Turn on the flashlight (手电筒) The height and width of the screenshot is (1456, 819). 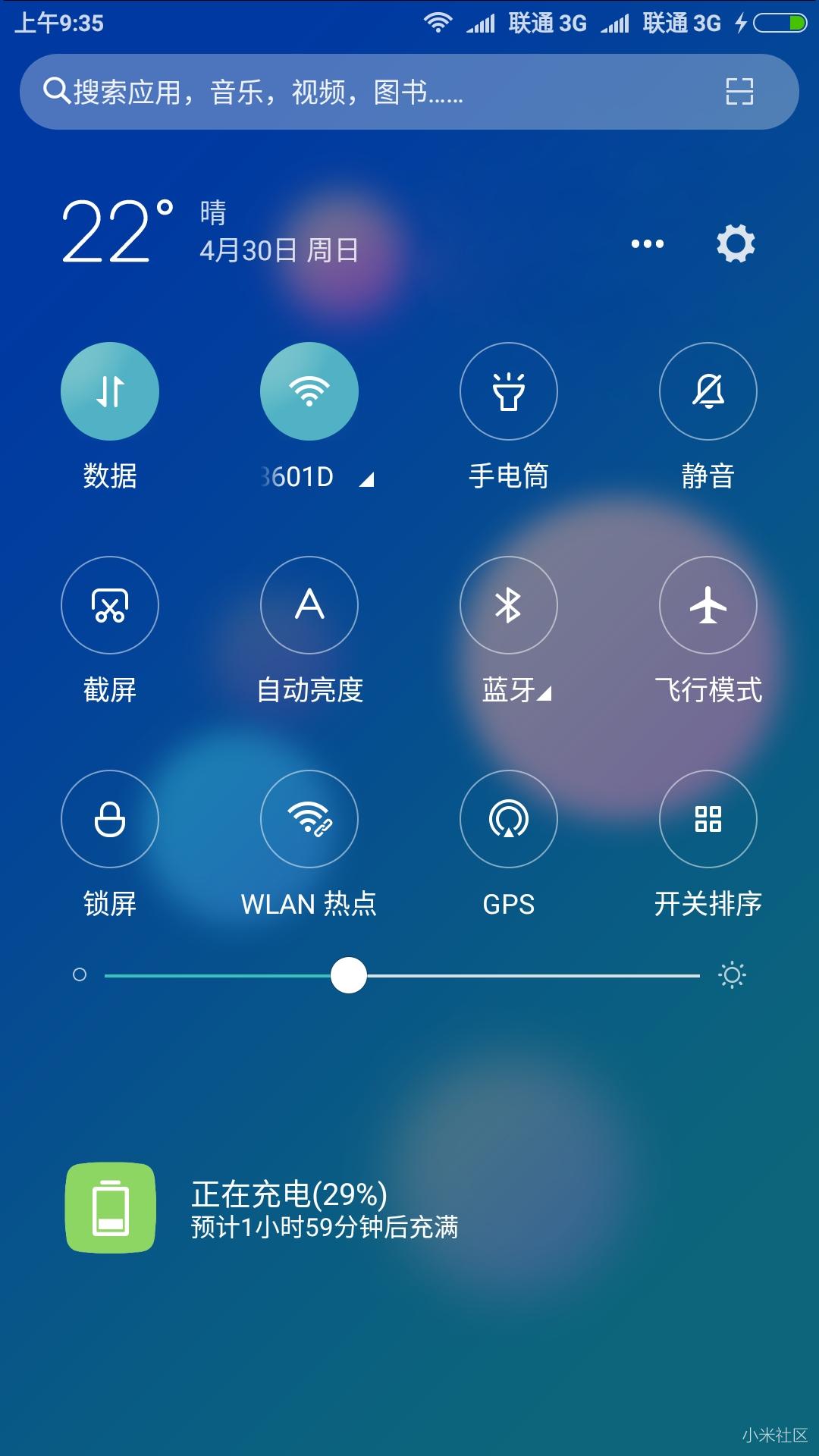tap(509, 391)
